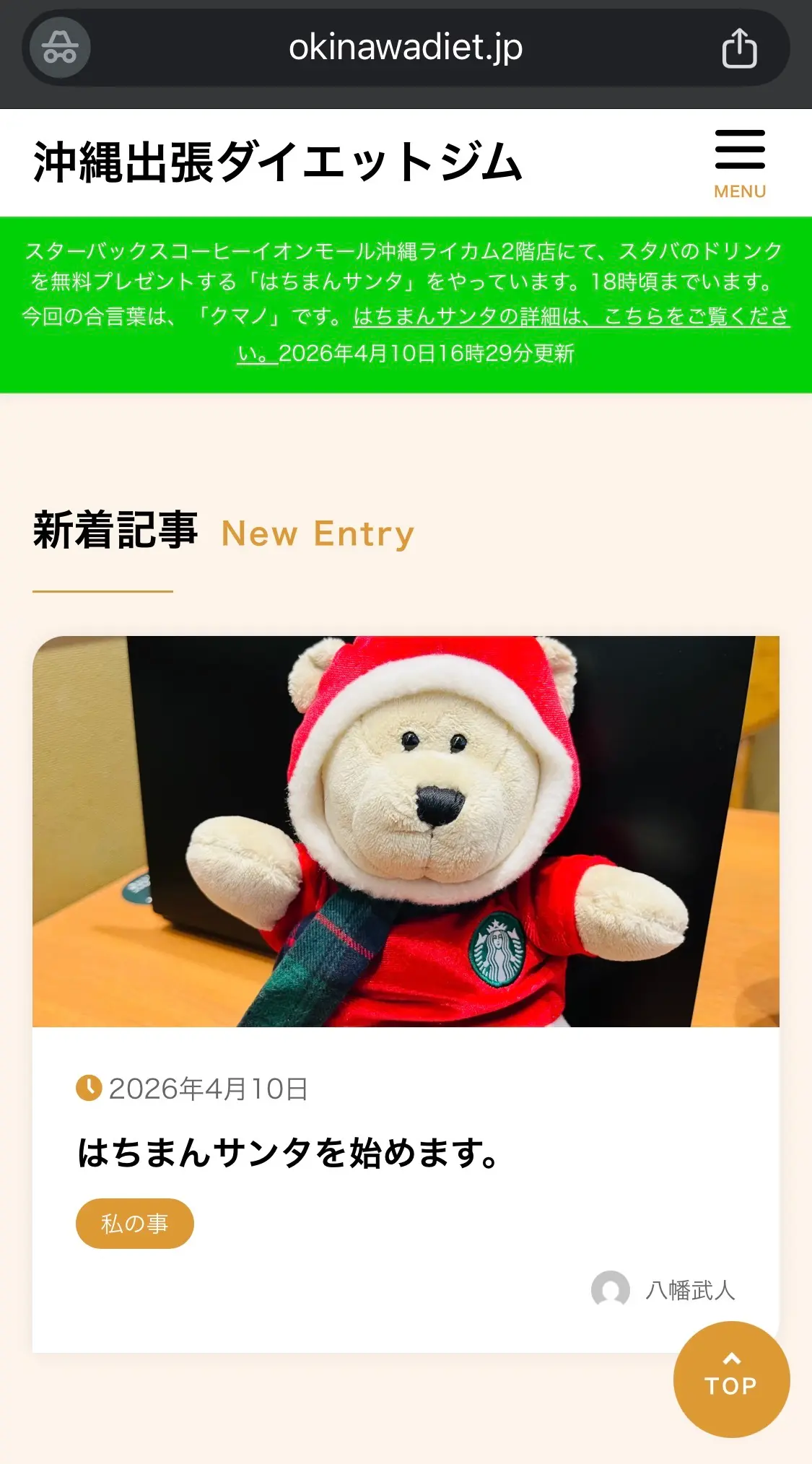The image size is (812, 1464).
Task: Tap the browser share icon
Action: [x=739, y=48]
